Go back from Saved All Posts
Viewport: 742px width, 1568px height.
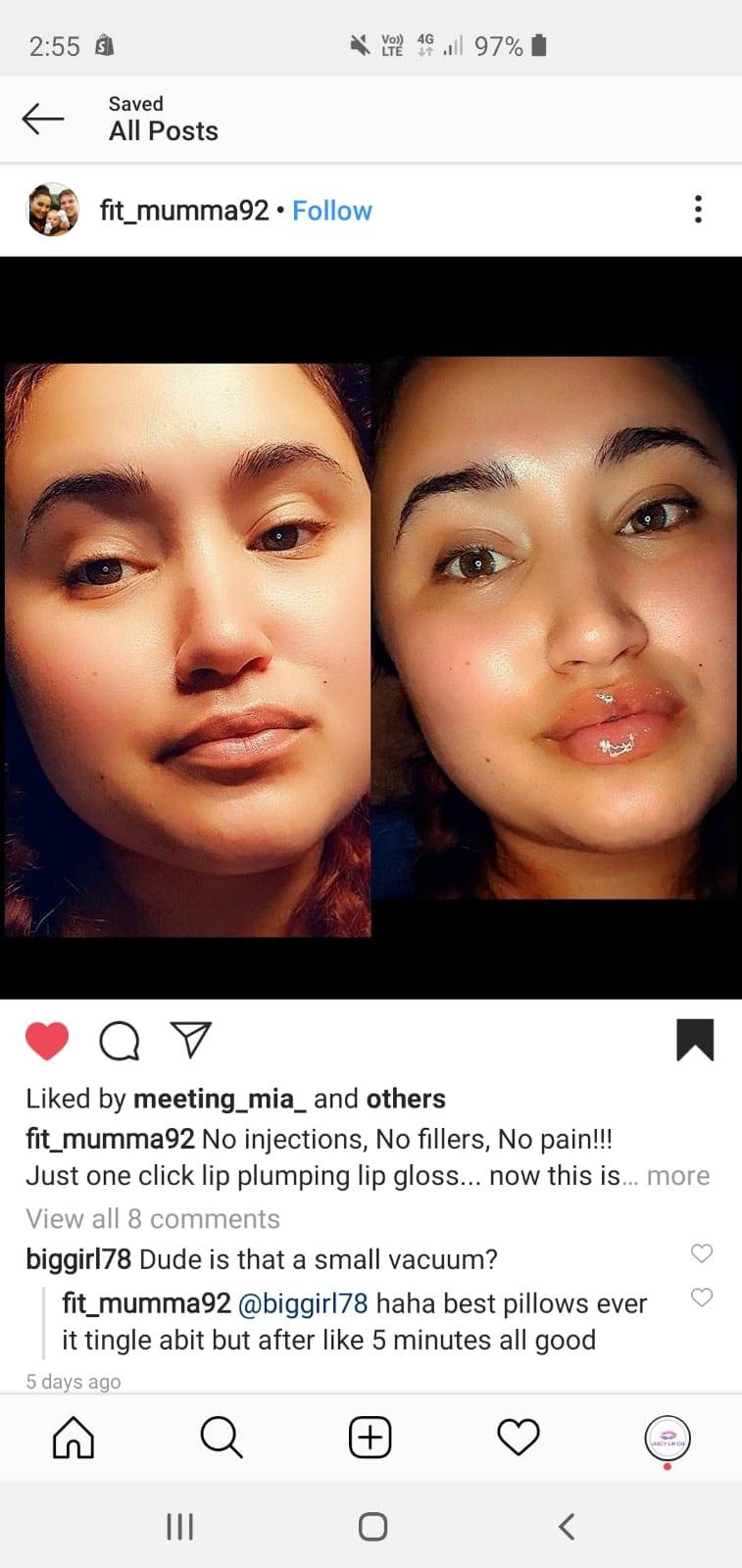(43, 119)
